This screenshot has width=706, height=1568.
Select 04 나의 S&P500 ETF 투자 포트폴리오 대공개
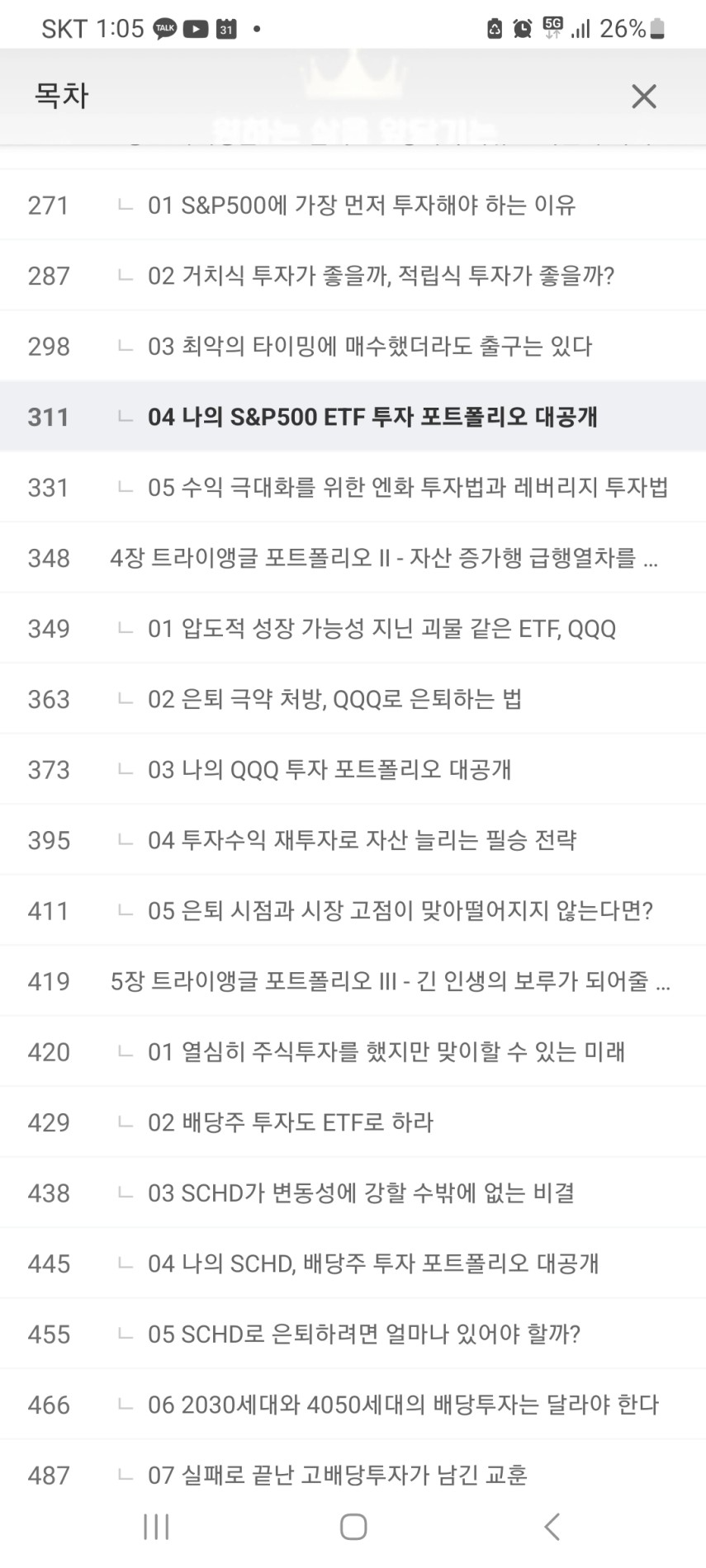353,417
